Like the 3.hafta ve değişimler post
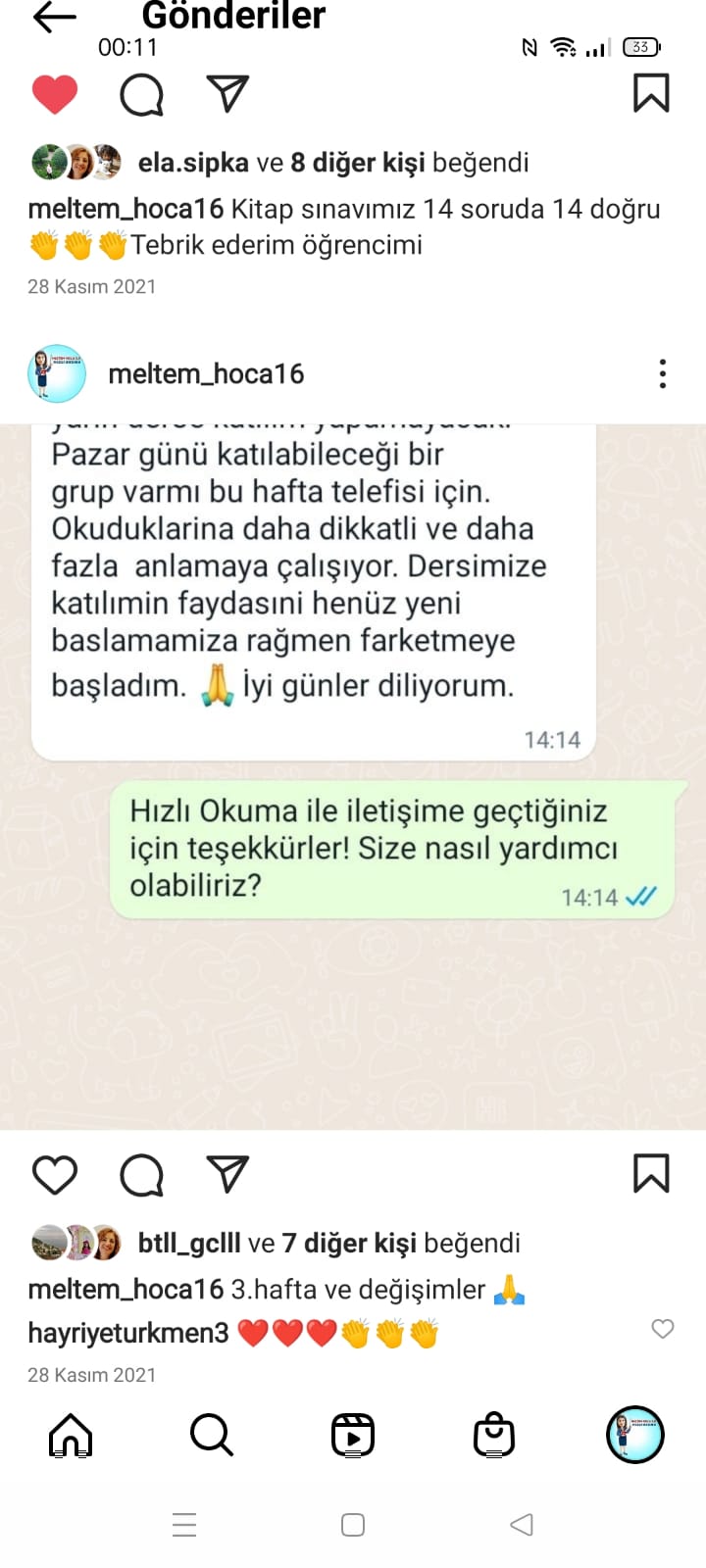706x1568 pixels. coord(55,1174)
